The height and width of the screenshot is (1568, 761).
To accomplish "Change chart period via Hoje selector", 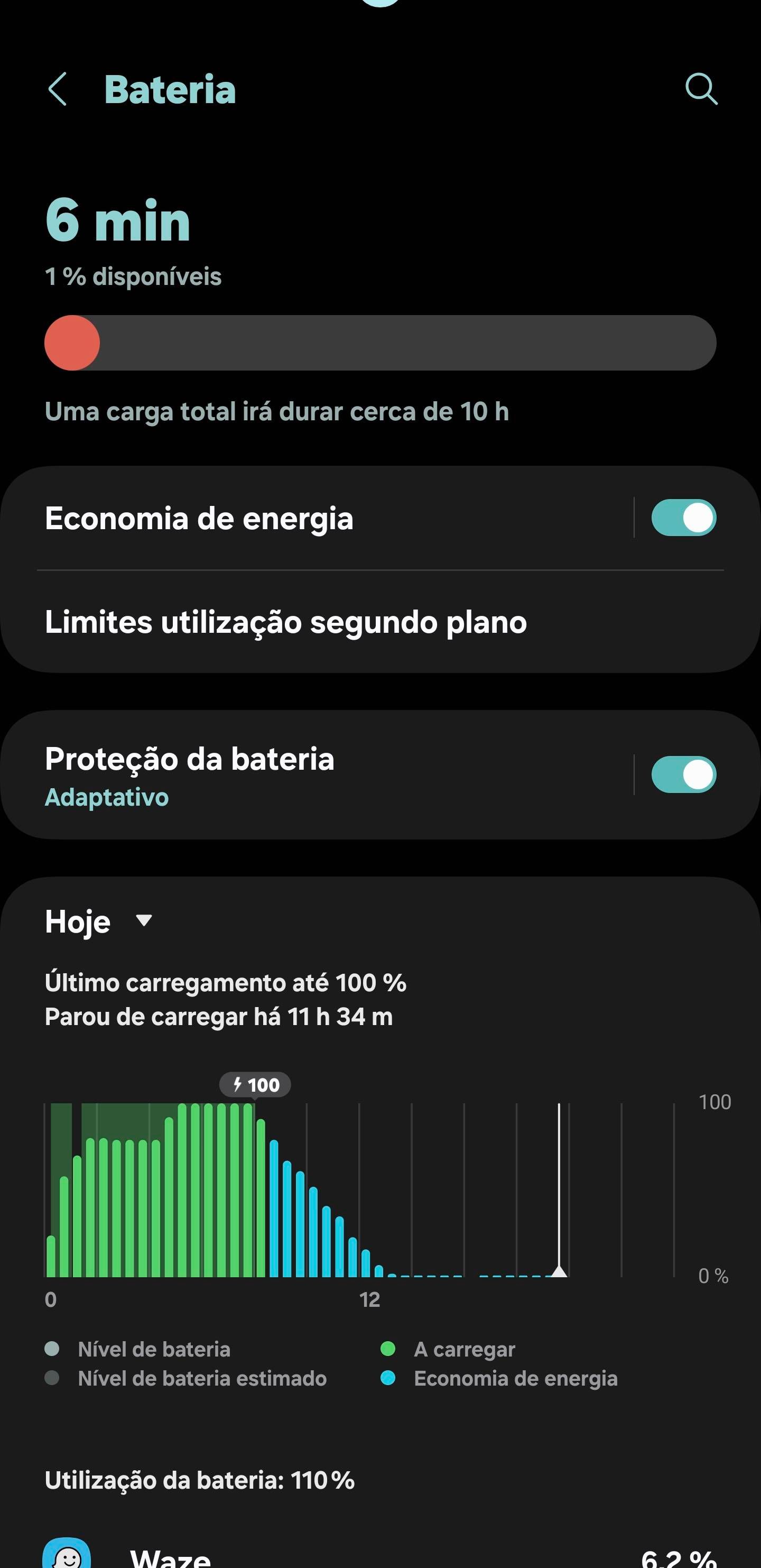I will (97, 921).
